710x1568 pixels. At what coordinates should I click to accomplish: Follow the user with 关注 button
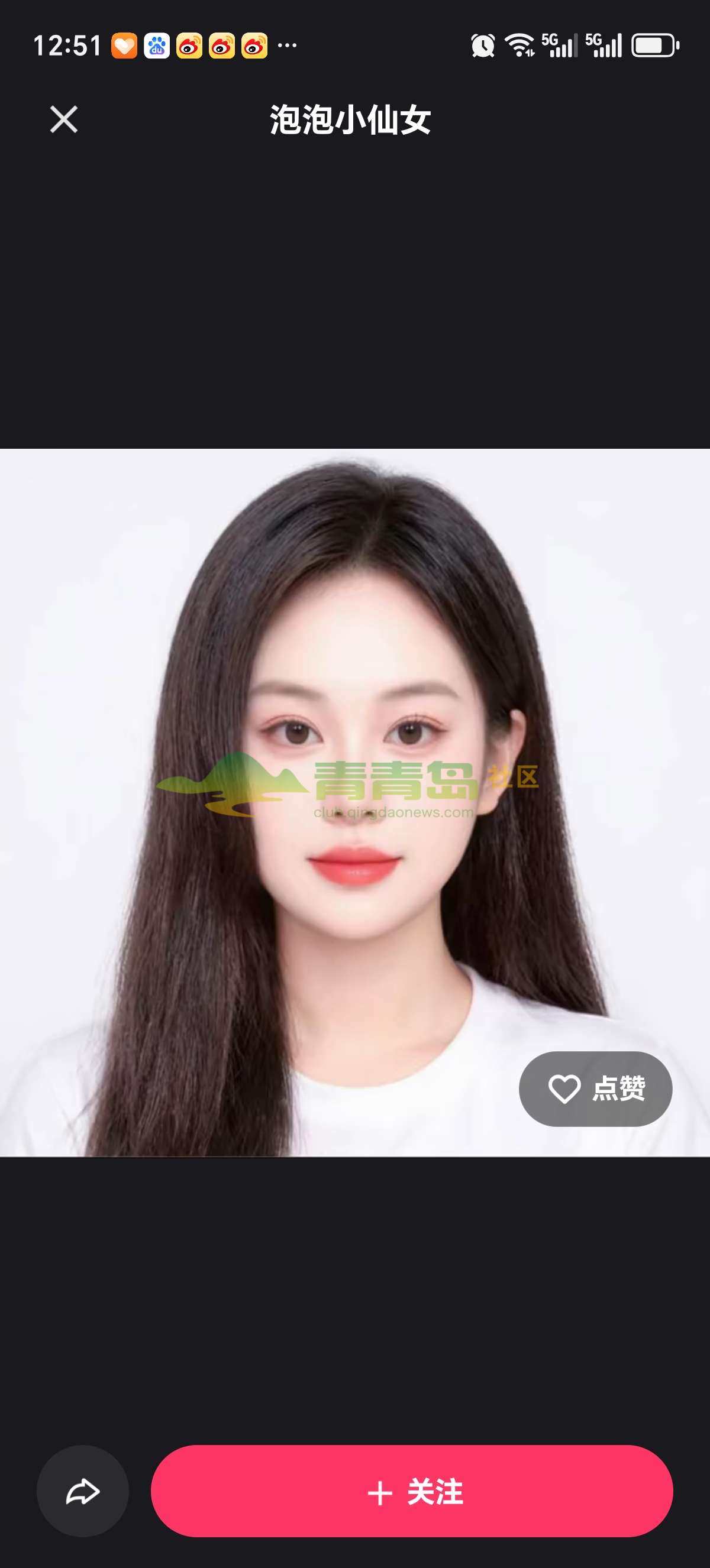point(412,1491)
